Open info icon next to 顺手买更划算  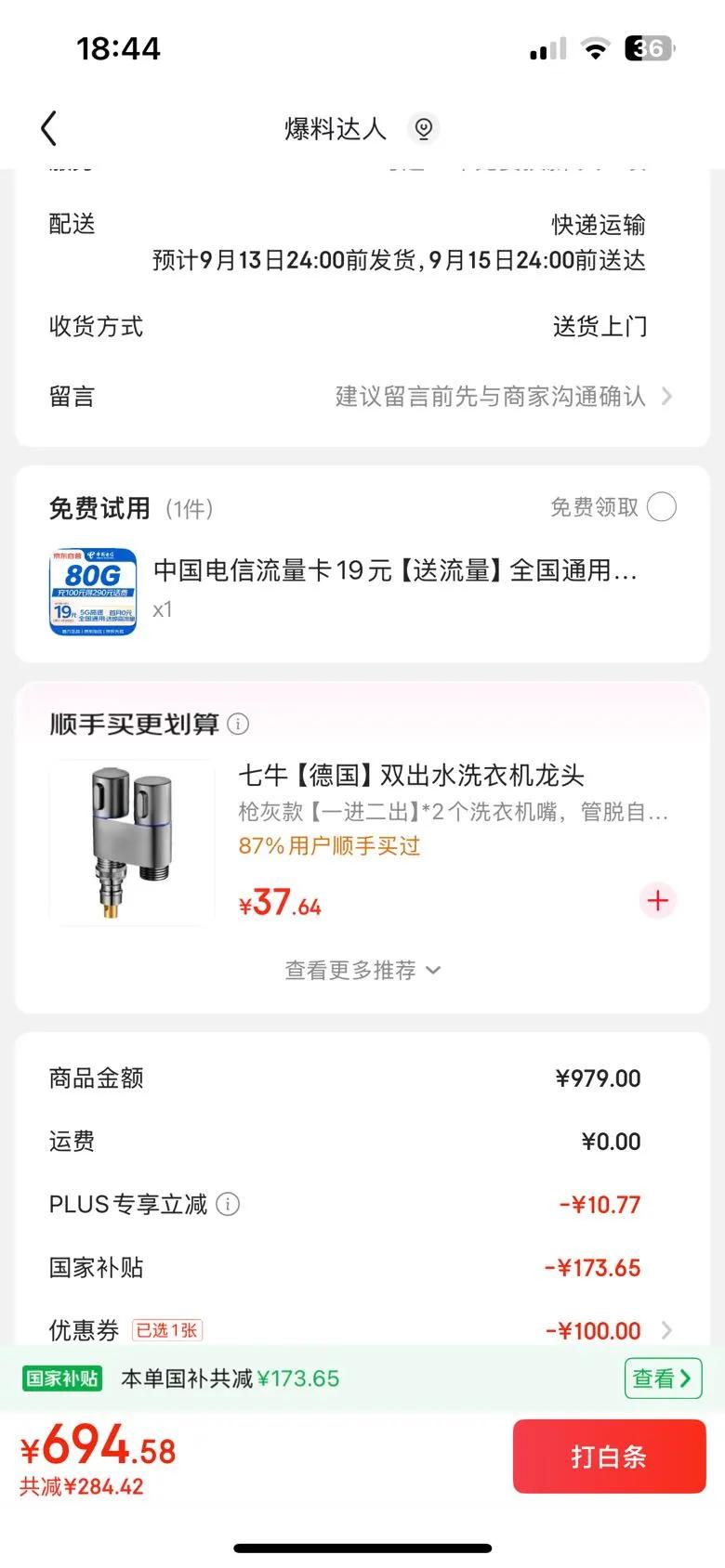239,724
